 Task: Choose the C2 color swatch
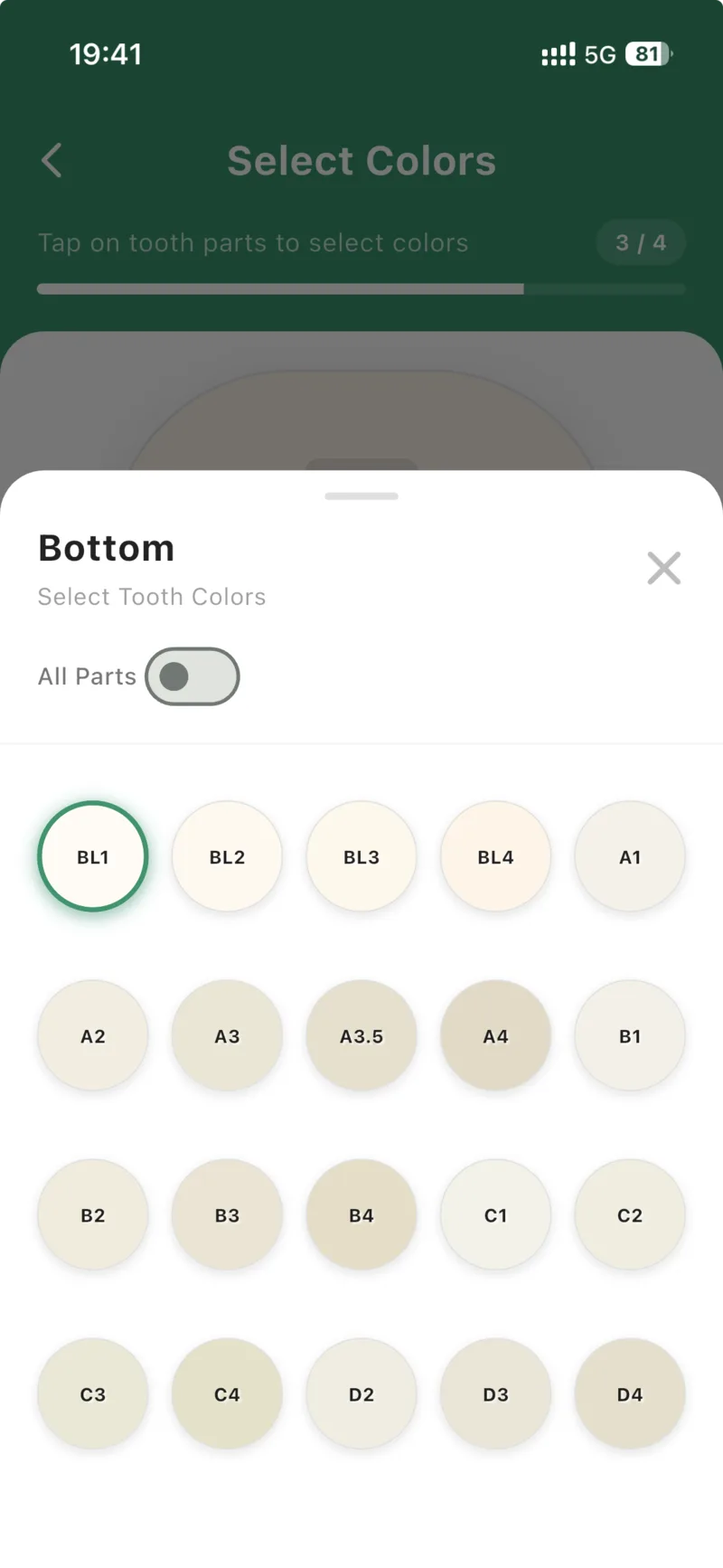[630, 1214]
